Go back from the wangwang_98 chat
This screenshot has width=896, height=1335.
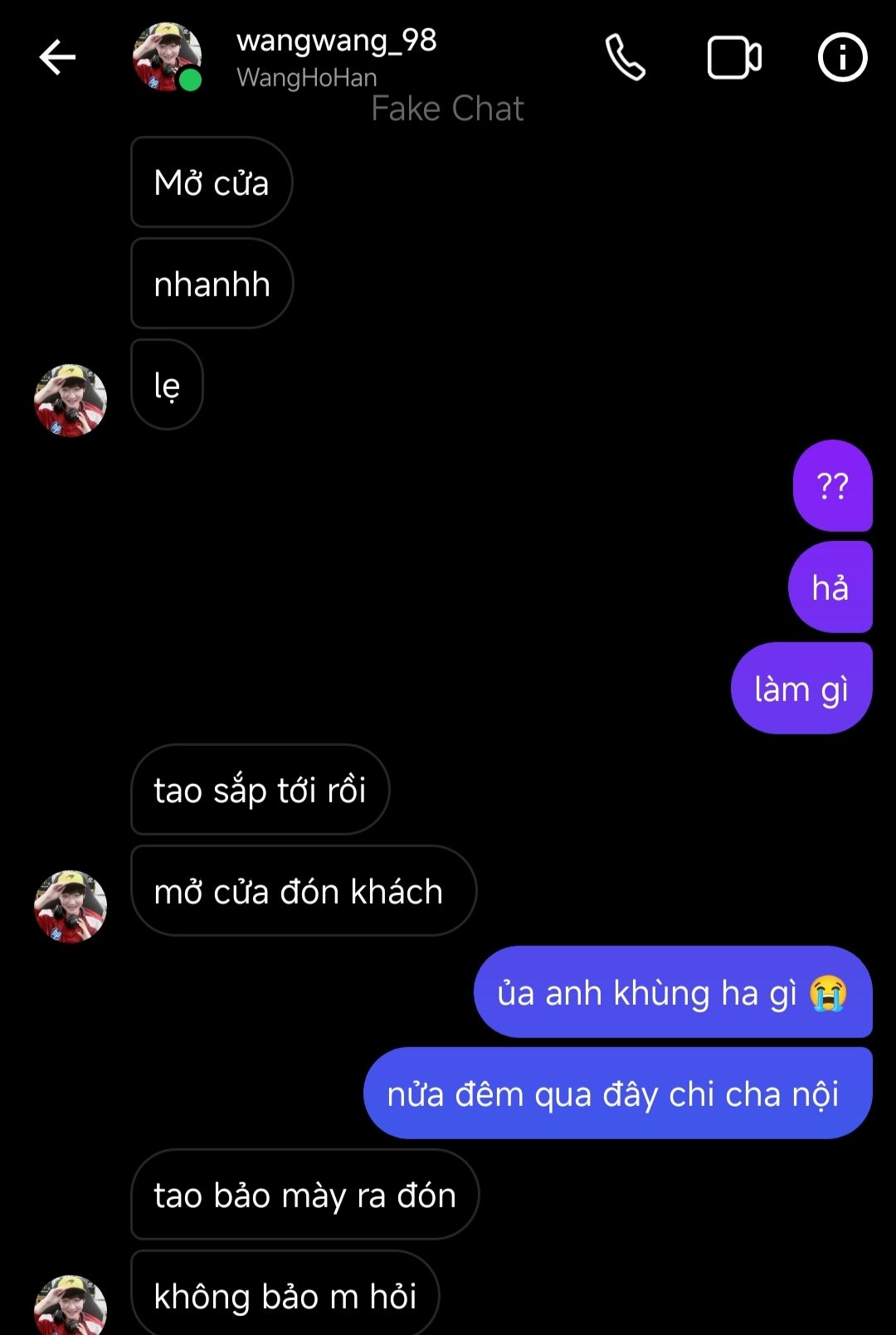pyautogui.click(x=57, y=57)
